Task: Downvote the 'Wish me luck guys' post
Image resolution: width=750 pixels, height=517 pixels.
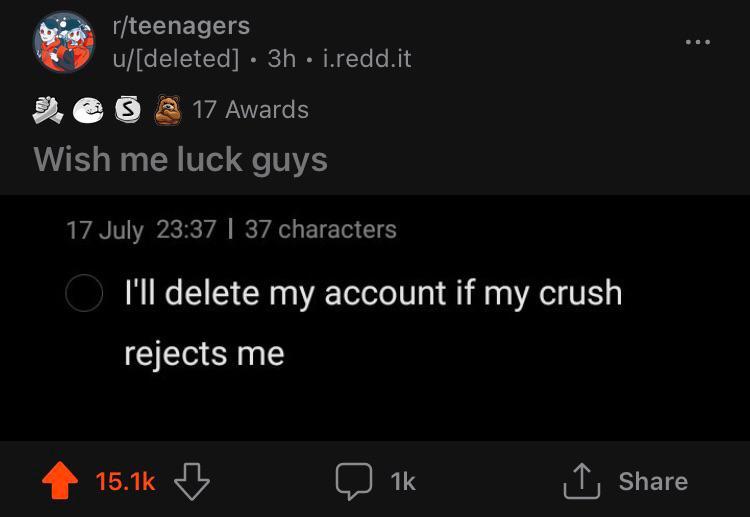Action: point(192,481)
